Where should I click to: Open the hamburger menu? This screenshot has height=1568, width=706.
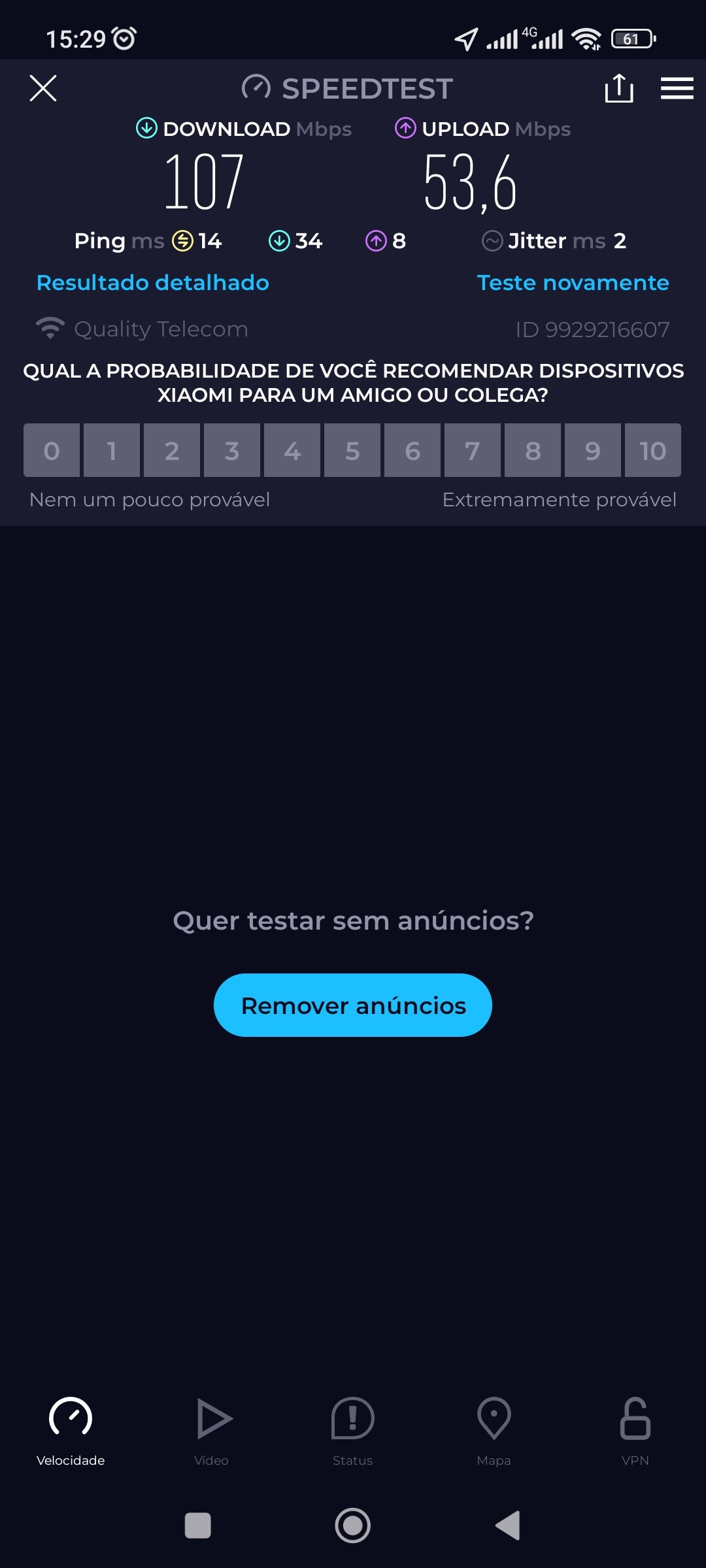(677, 88)
